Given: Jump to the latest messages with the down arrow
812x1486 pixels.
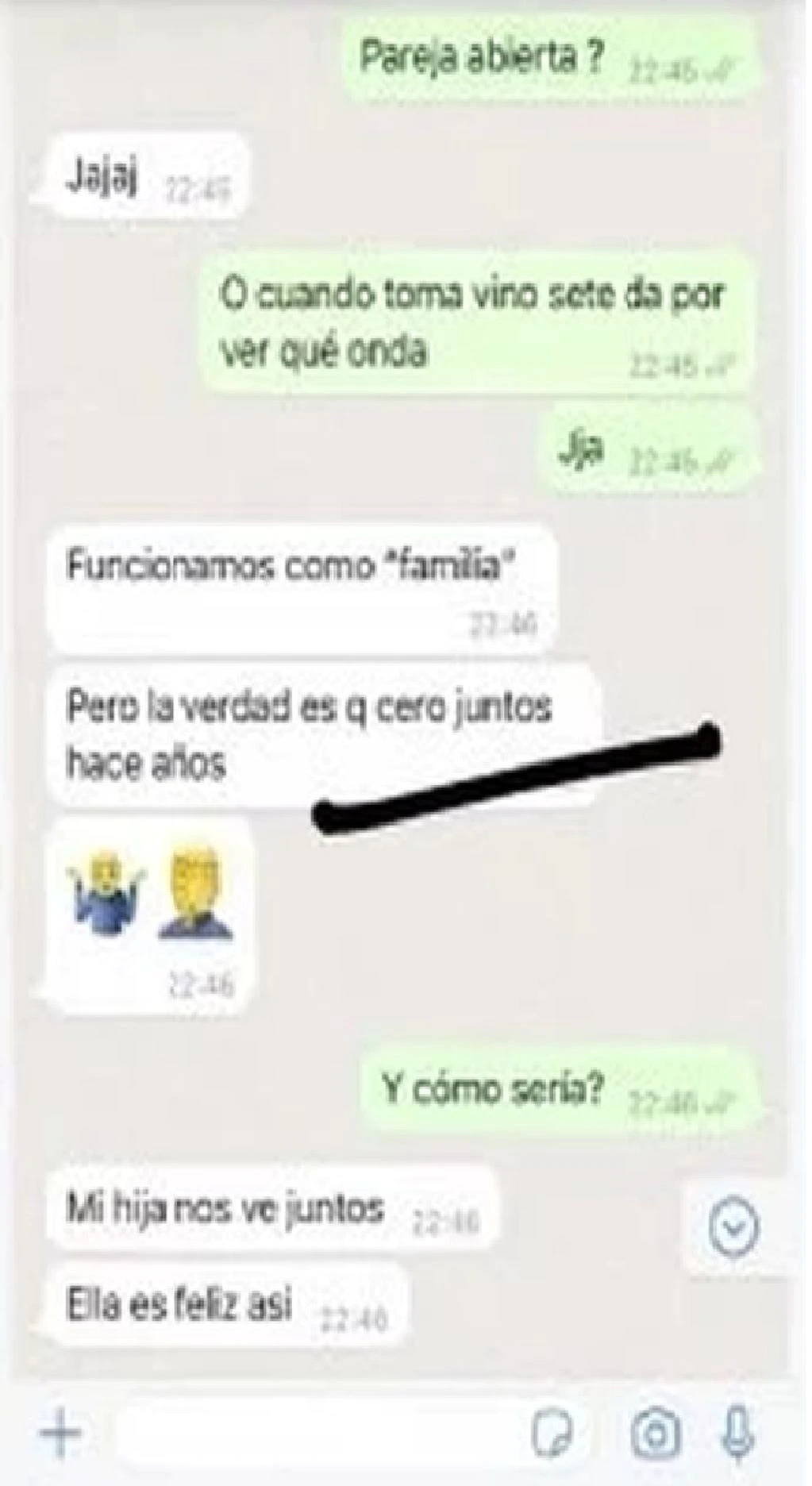Looking at the screenshot, I should 733,1227.
